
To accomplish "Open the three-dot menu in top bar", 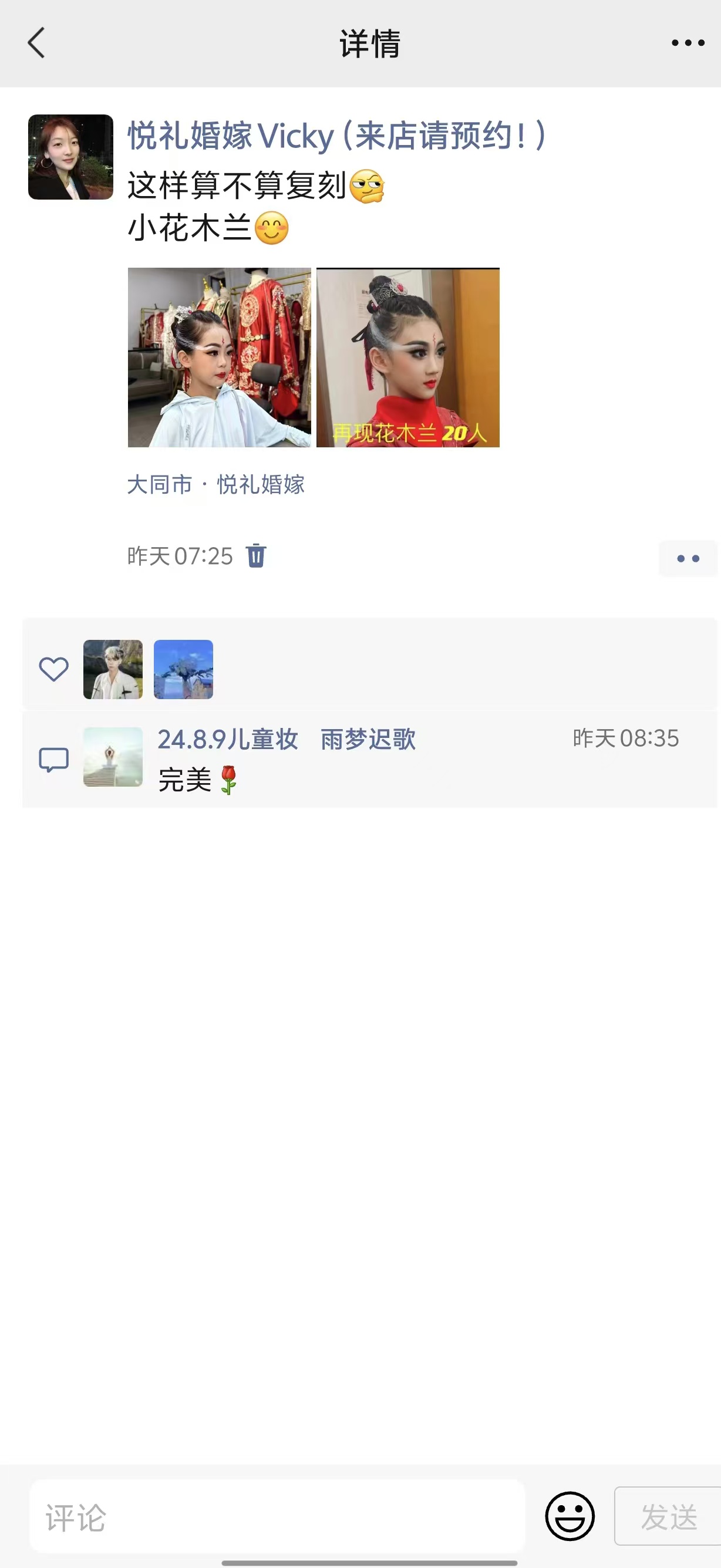I will tap(688, 43).
